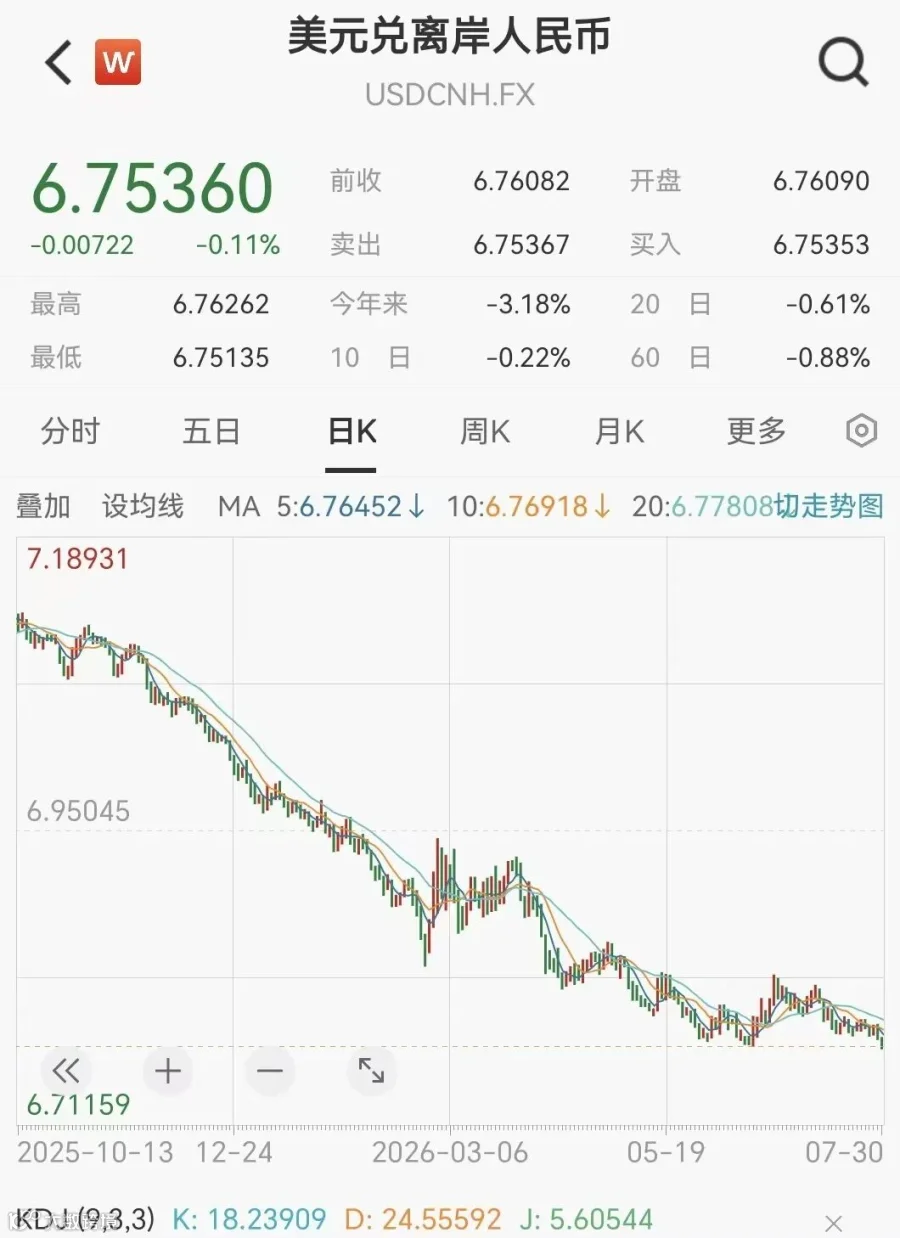Expand the chart to fullscreen
Viewport: 900px width, 1238px height.
point(371,1072)
